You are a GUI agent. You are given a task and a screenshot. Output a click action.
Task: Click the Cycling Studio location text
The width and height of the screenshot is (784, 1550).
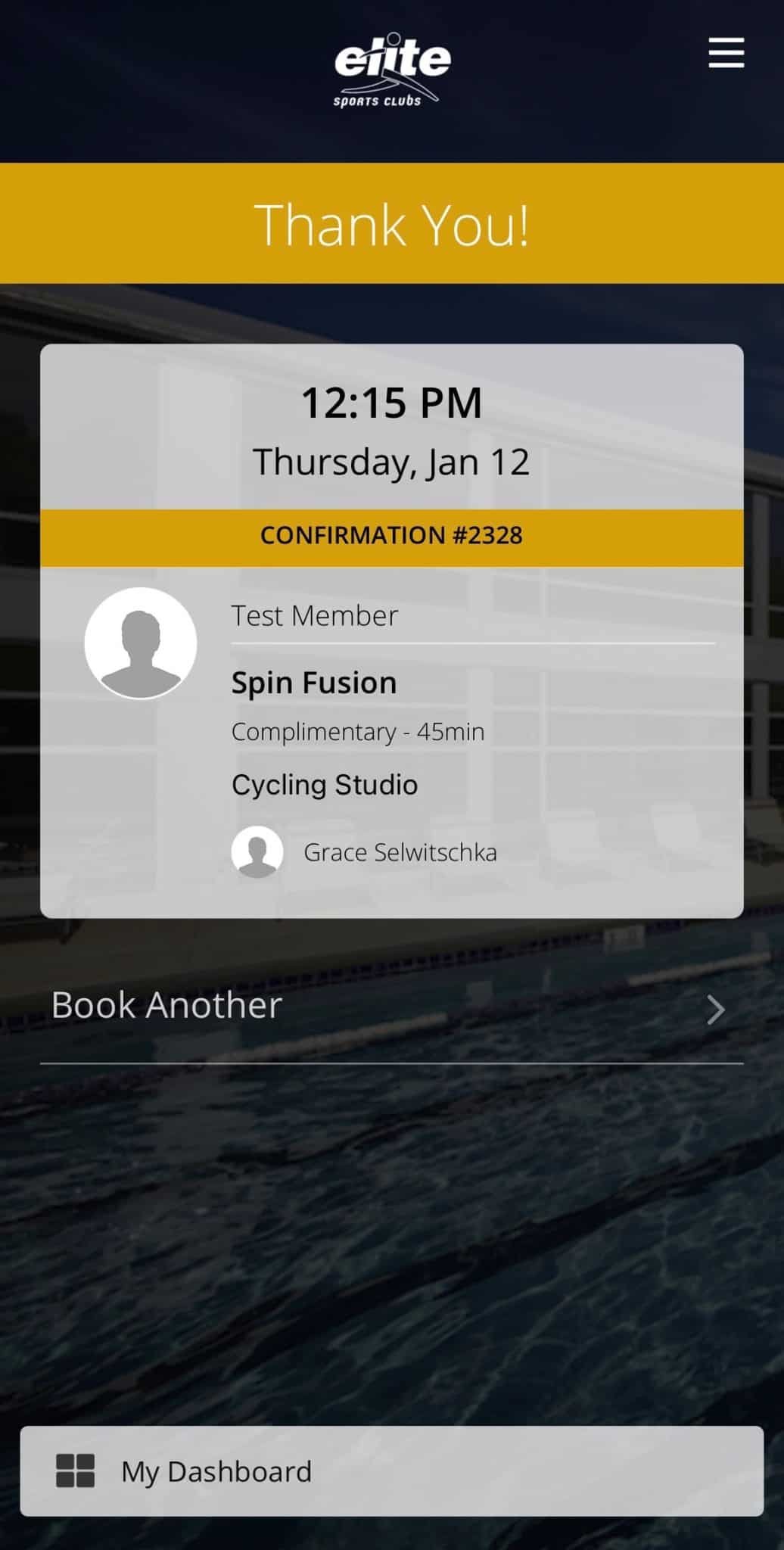tap(324, 785)
